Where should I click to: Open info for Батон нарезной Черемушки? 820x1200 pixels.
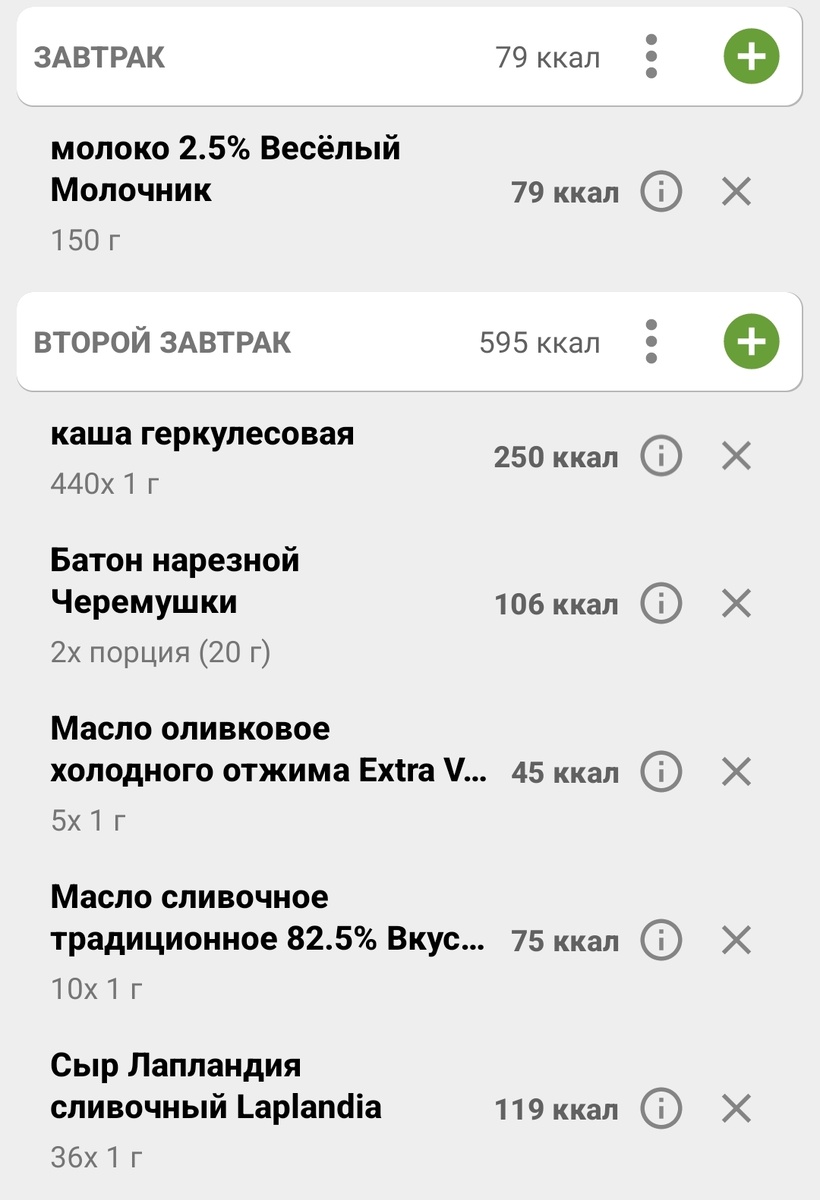point(661,603)
